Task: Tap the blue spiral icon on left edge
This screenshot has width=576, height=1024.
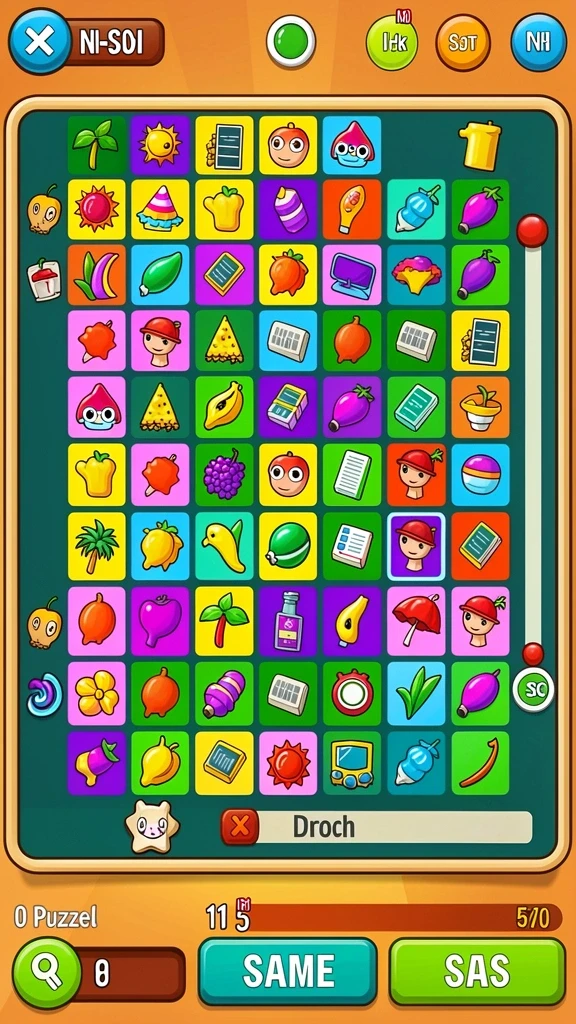Action: click(x=44, y=694)
